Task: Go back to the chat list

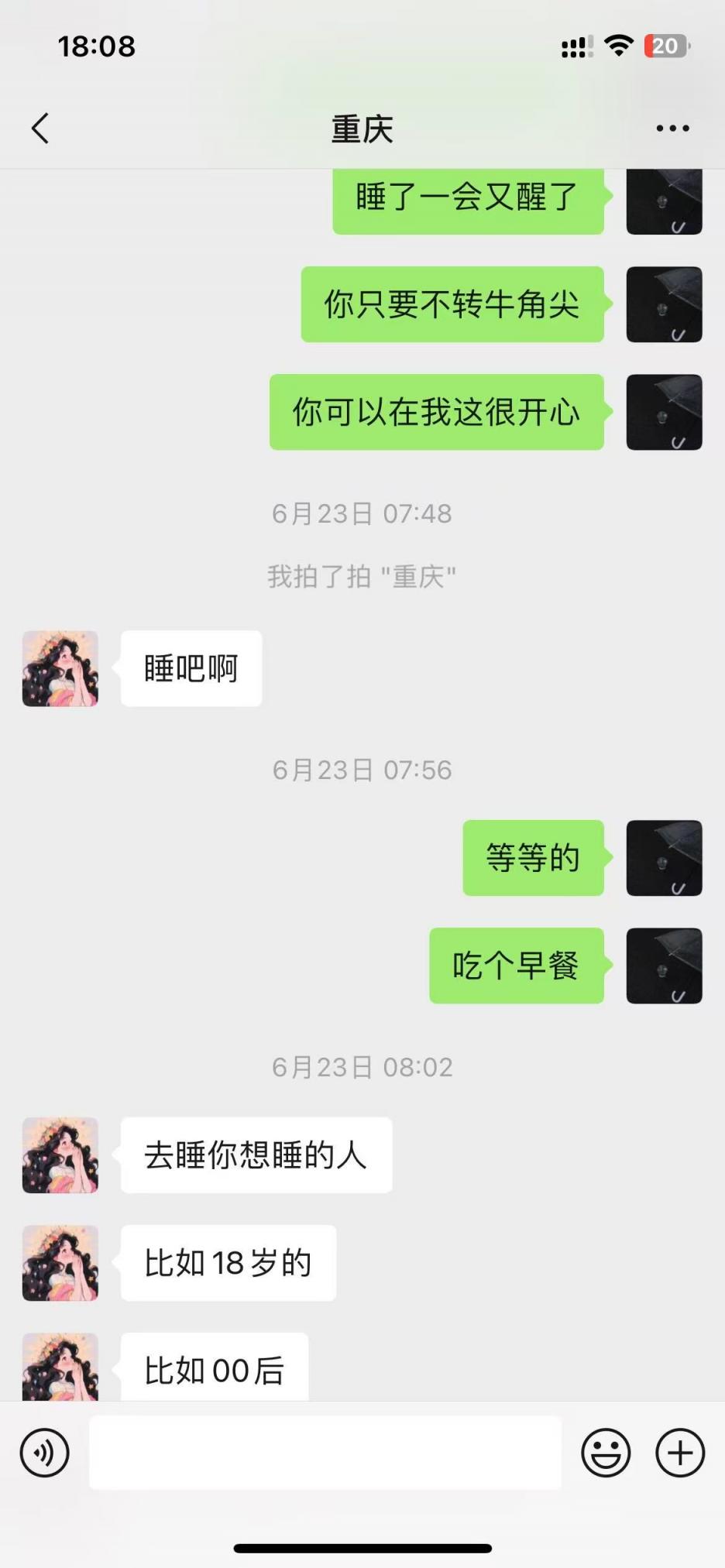Action: [40, 129]
